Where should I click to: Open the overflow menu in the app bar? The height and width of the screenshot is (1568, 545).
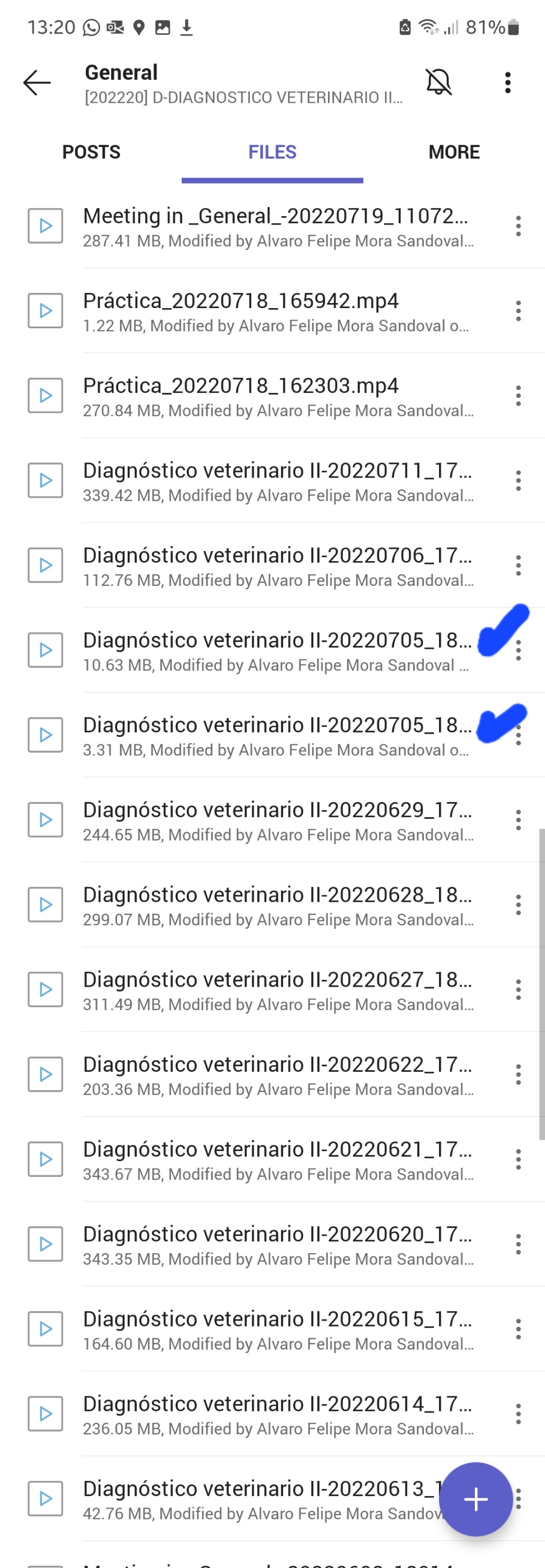pos(507,82)
